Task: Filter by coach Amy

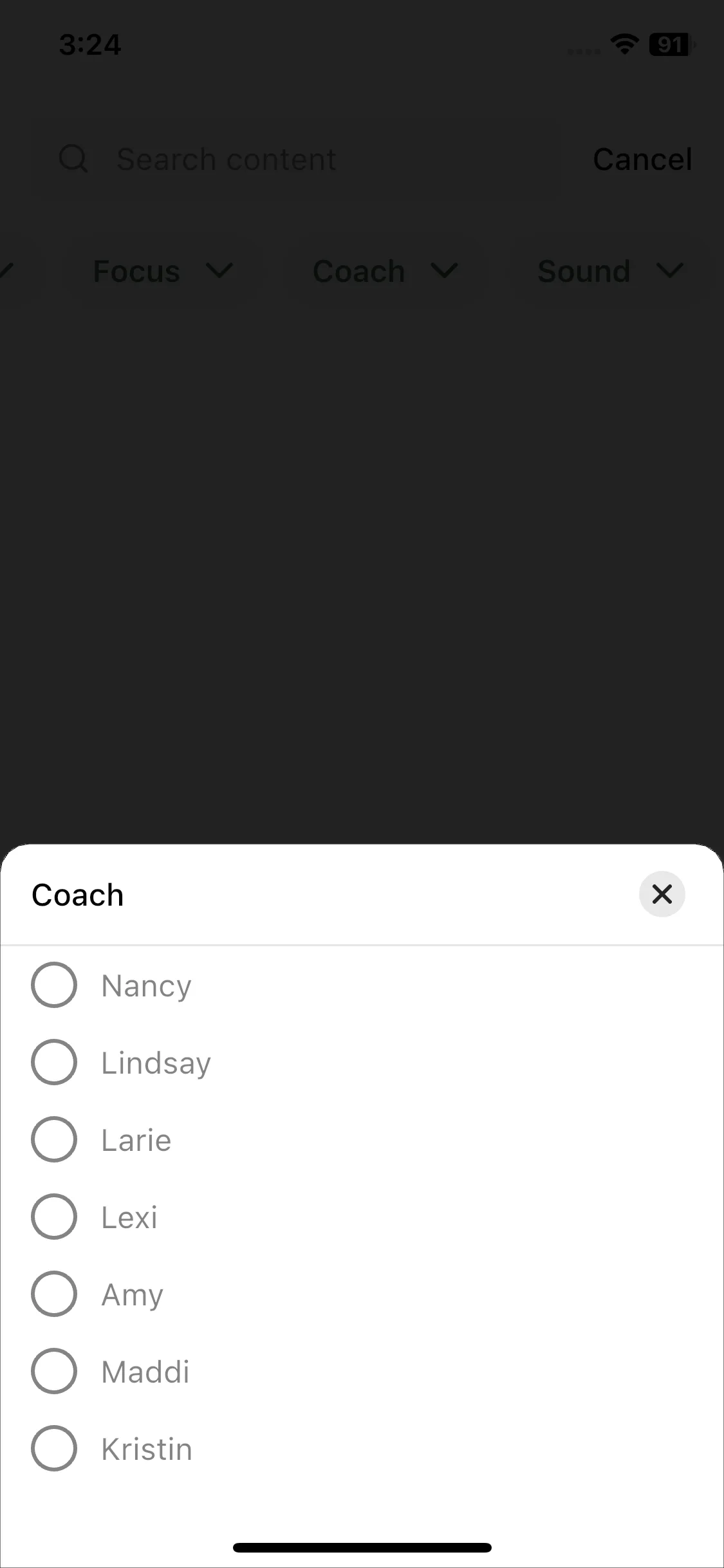Action: coord(54,1294)
